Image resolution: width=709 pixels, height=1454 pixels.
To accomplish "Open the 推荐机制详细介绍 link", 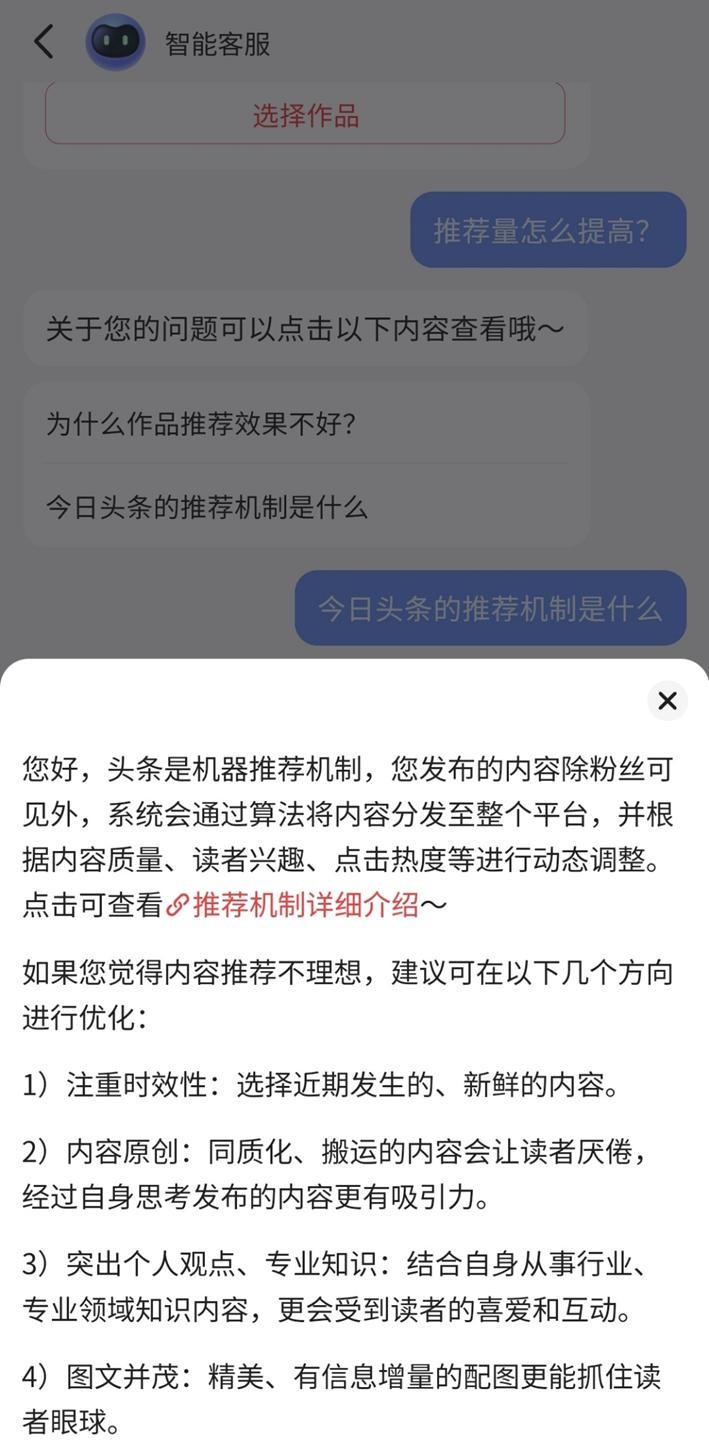I will click(x=305, y=905).
